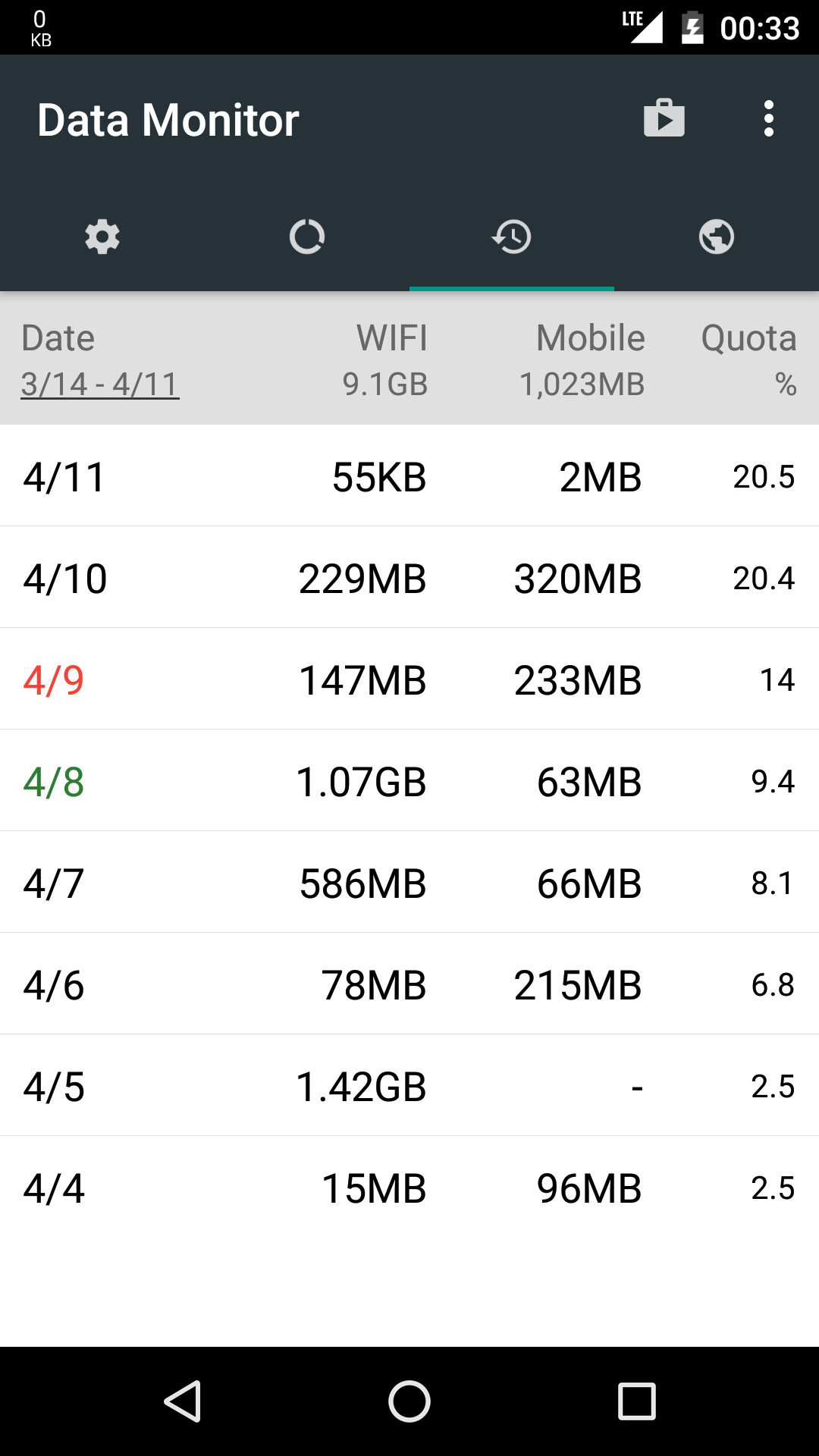
Task: Open the overflow menu with three dots
Action: coord(769,118)
